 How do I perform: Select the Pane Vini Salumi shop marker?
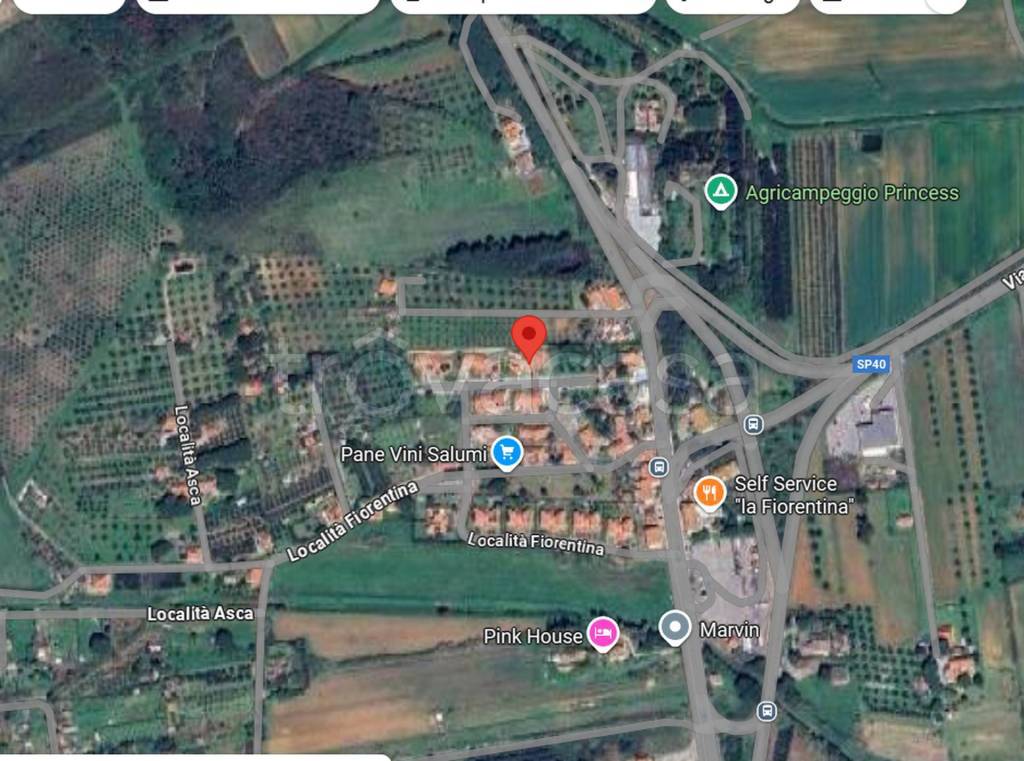click(508, 454)
